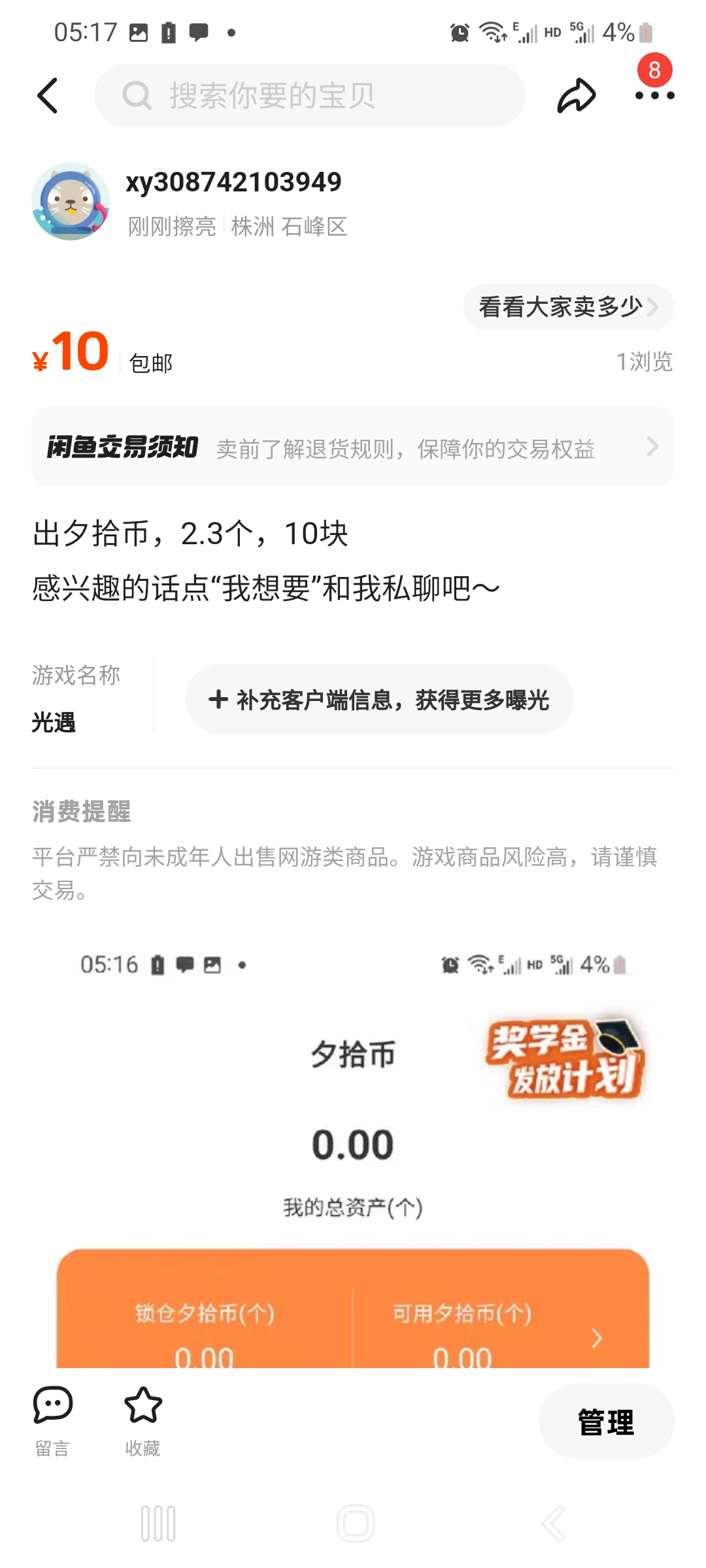Viewport: 706px width, 1568px height.
Task: Open the 闲鱼交易须知 banner
Action: (353, 447)
